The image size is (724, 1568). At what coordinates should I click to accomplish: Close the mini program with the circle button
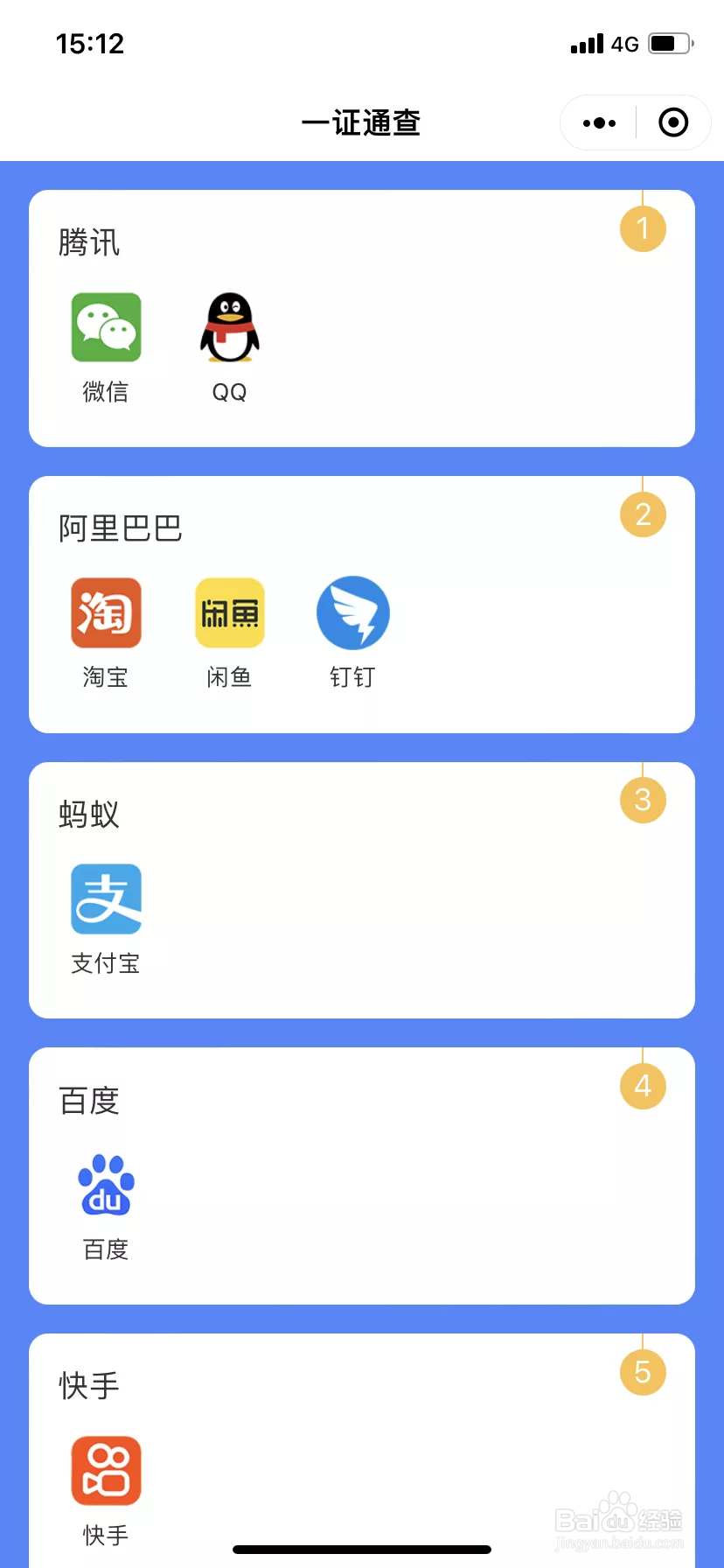[673, 123]
